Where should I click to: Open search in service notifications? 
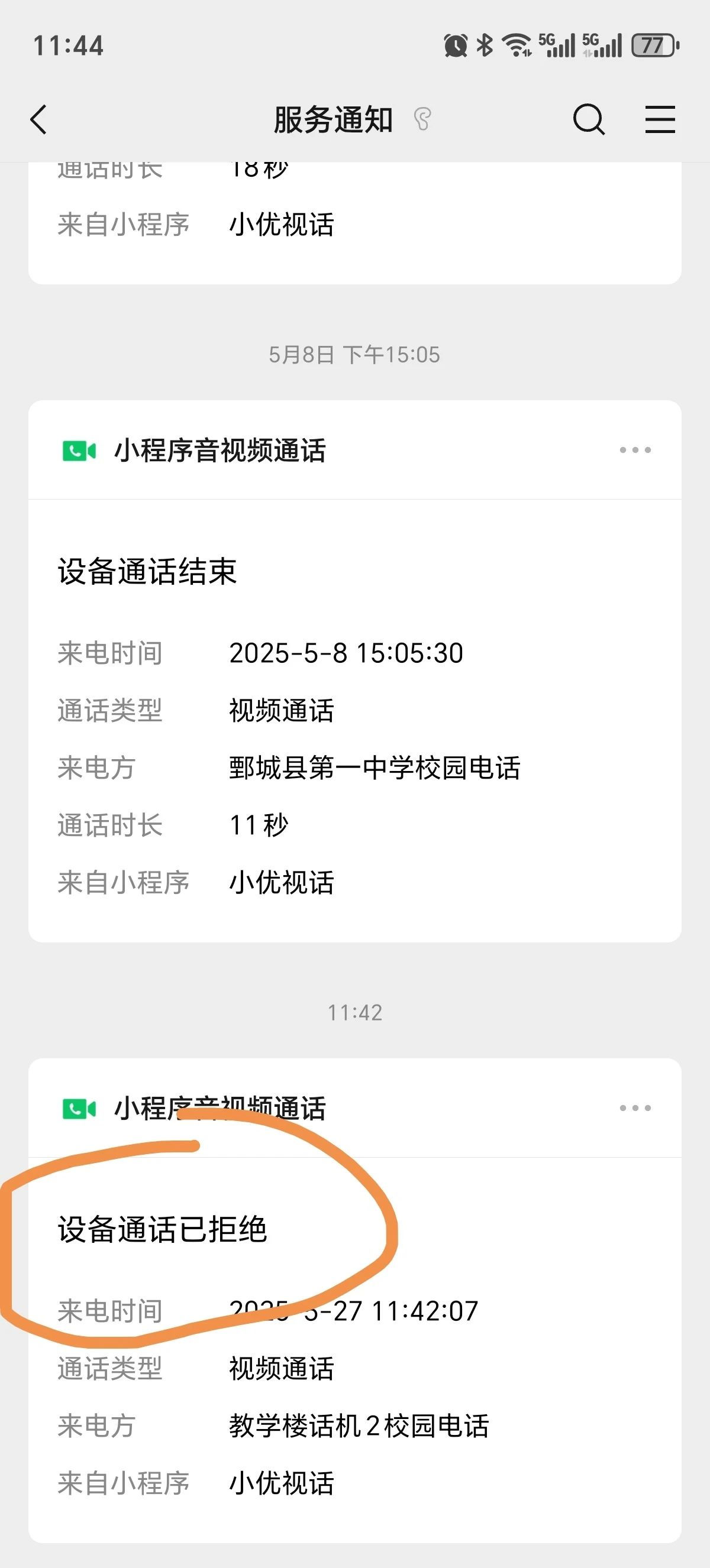[589, 119]
